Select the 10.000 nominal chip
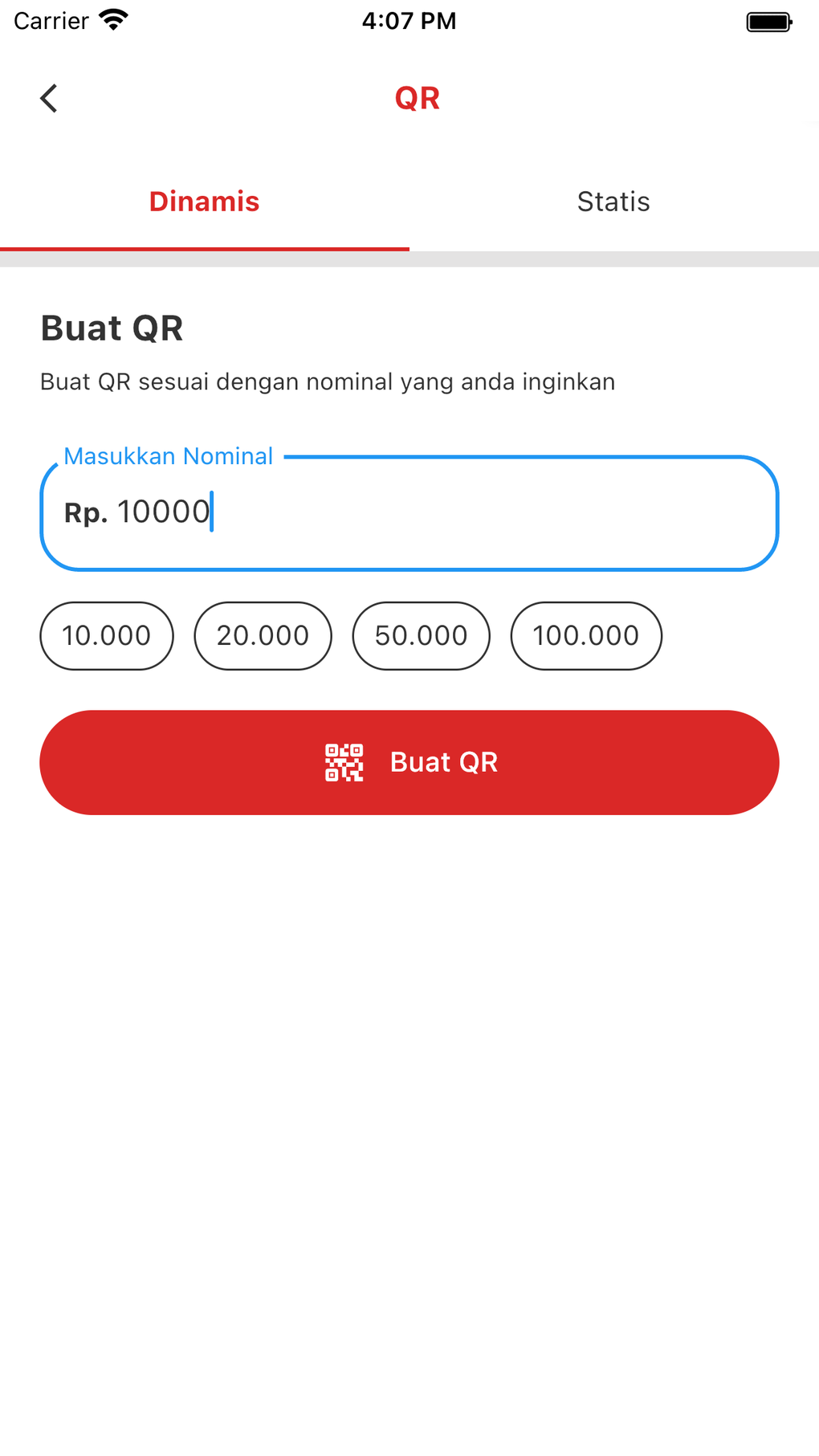The width and height of the screenshot is (819, 1456). pos(106,635)
